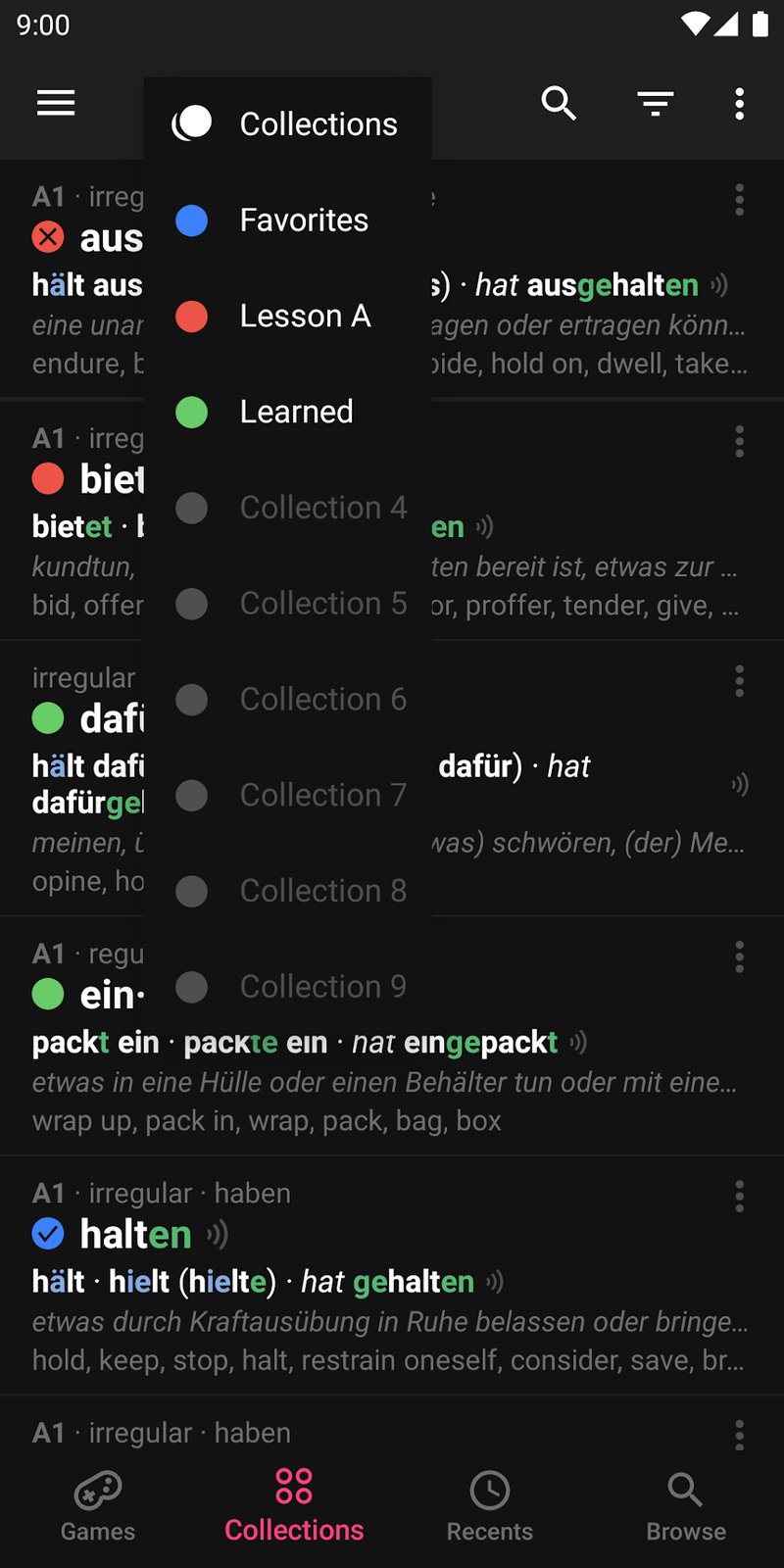Open the search icon in the top bar

click(x=559, y=103)
